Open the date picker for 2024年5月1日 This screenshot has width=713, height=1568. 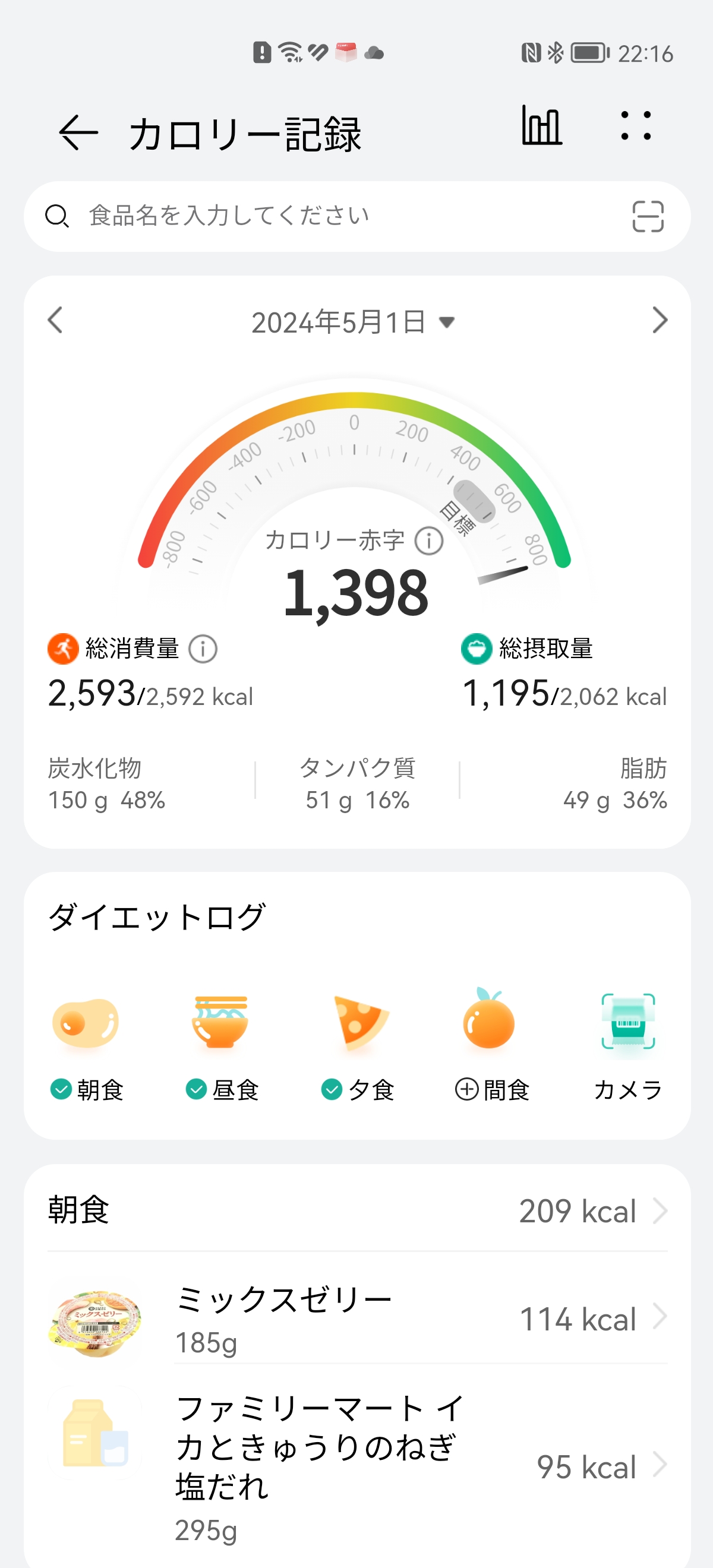[353, 322]
